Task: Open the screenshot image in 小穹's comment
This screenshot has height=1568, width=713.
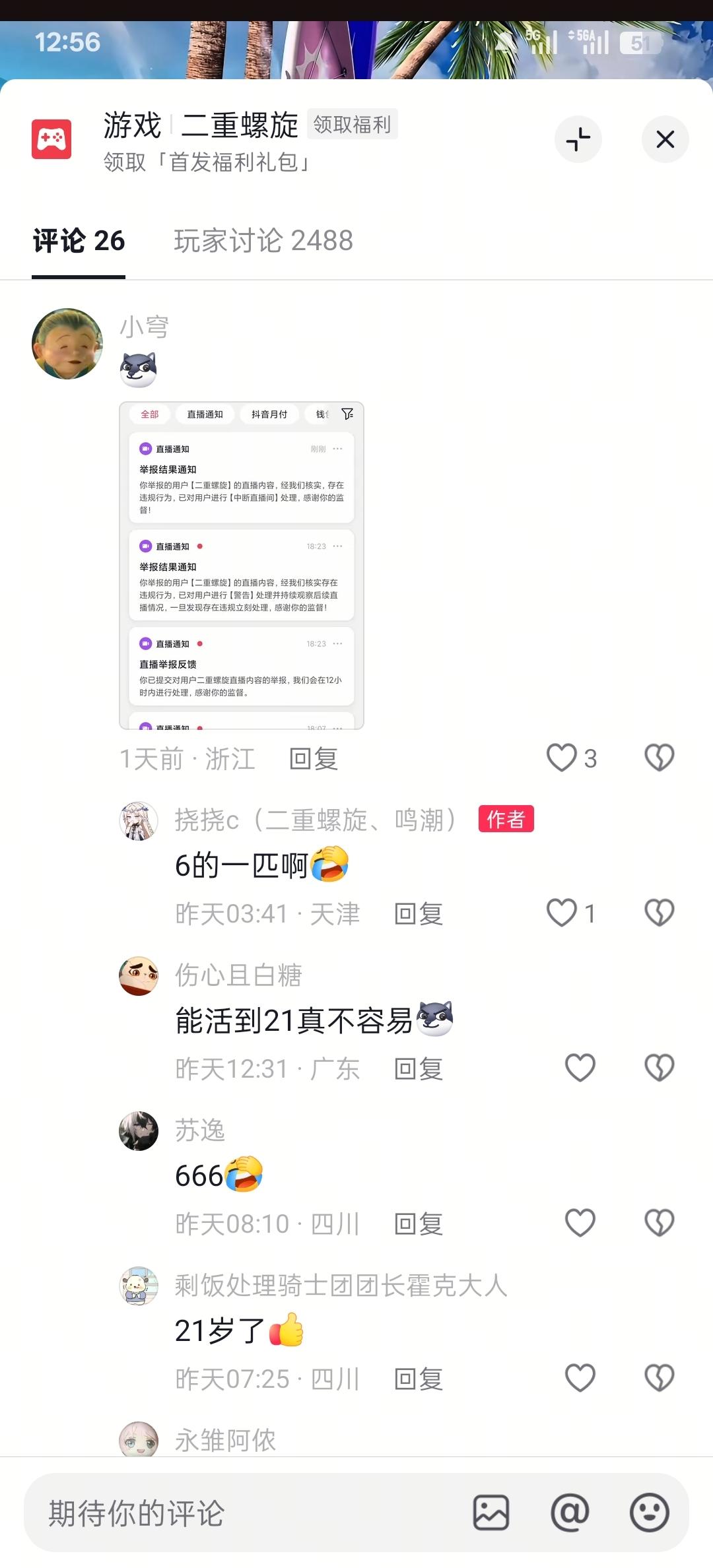Action: tap(241, 566)
